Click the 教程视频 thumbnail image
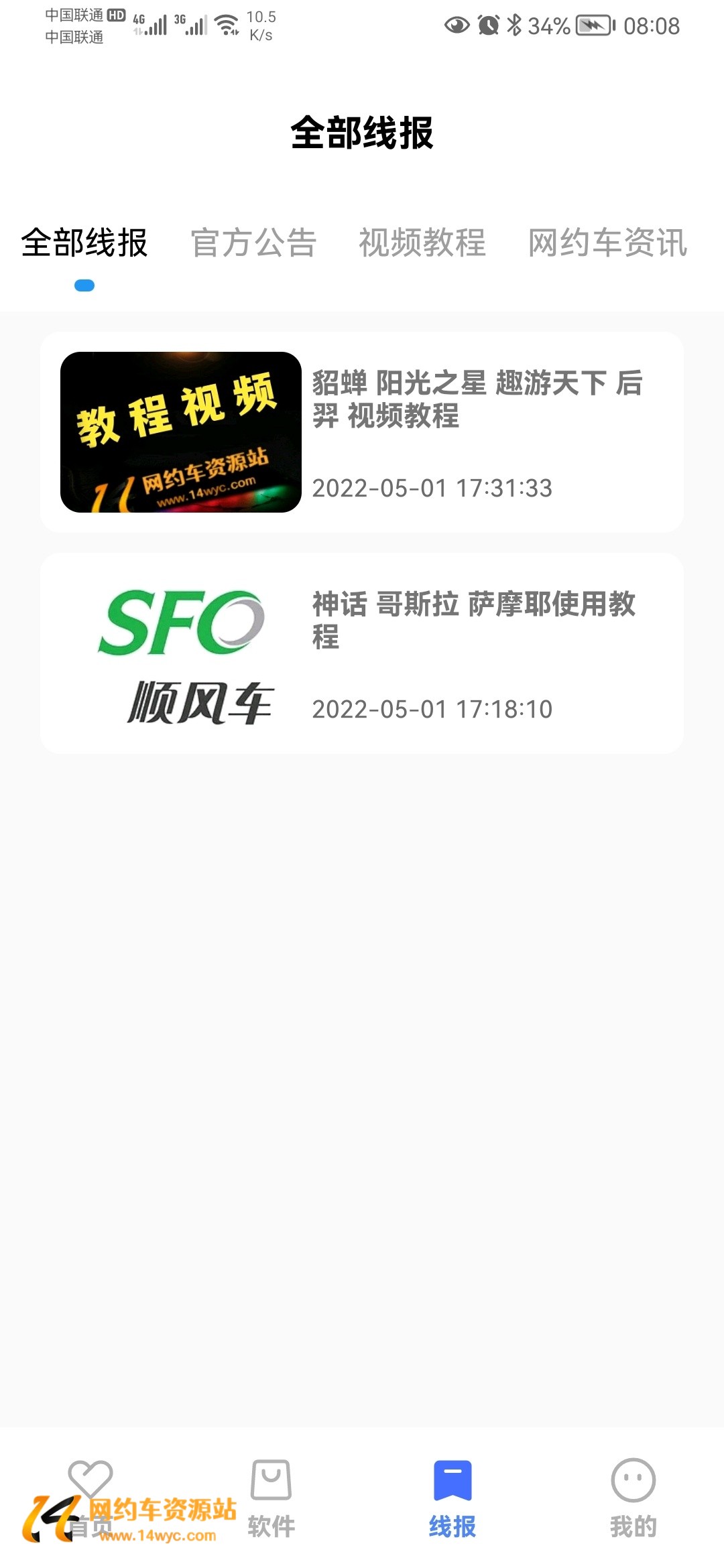 tap(181, 434)
